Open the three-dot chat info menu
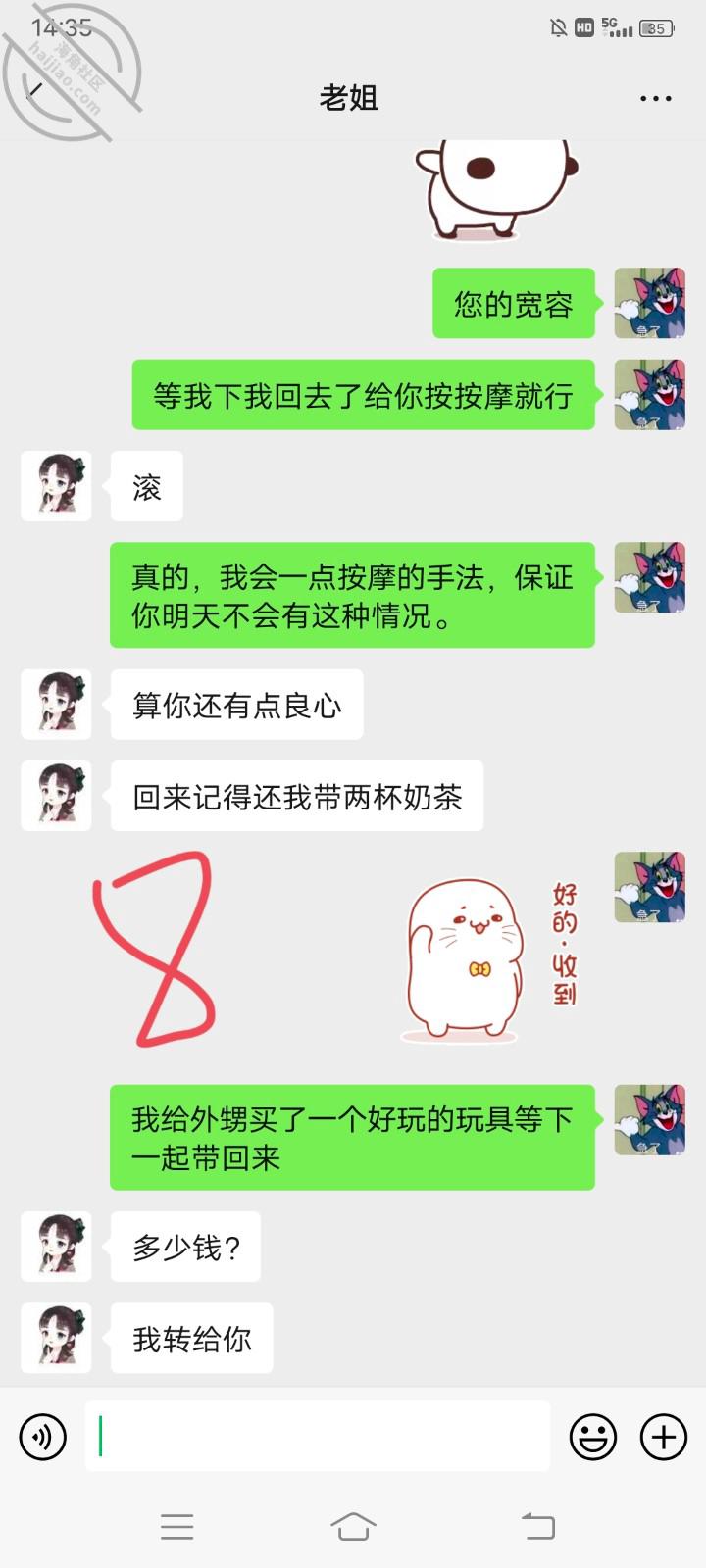The height and width of the screenshot is (1568, 706). (655, 98)
